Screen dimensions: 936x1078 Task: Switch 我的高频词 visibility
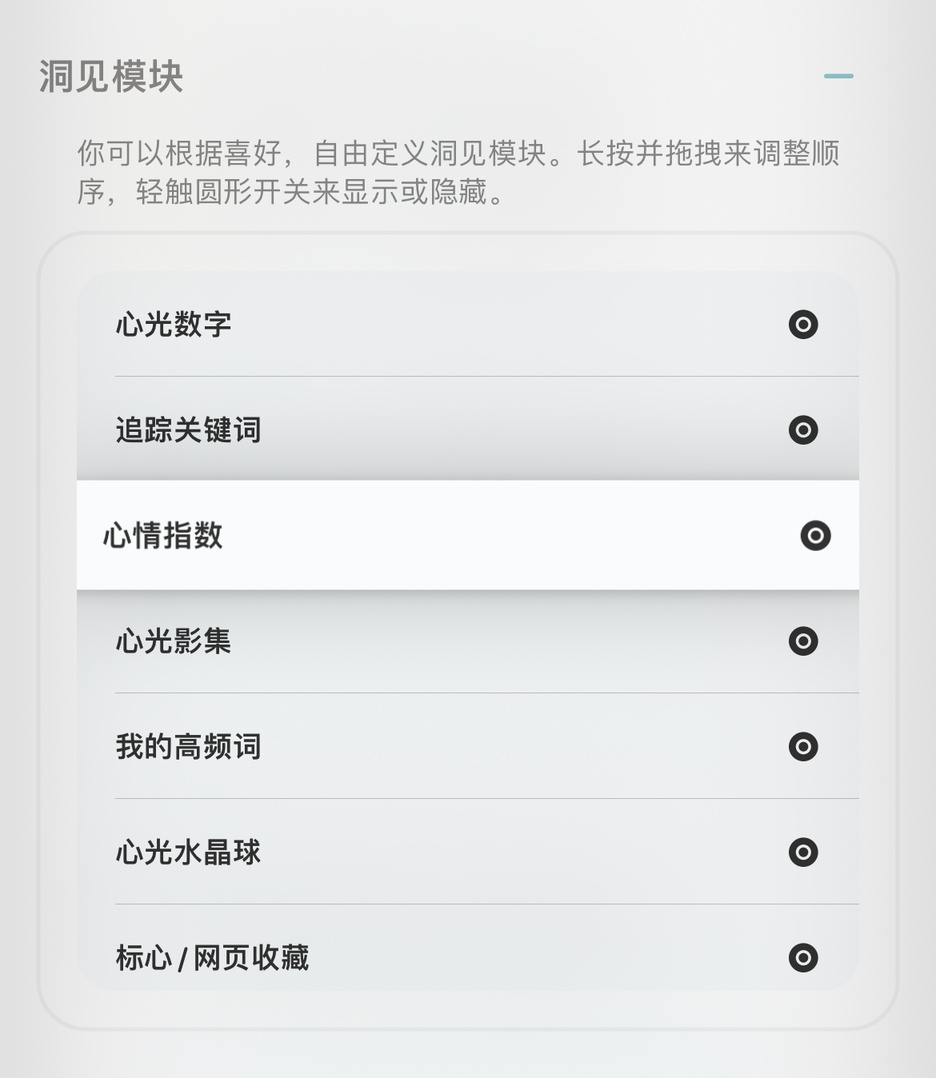point(803,747)
